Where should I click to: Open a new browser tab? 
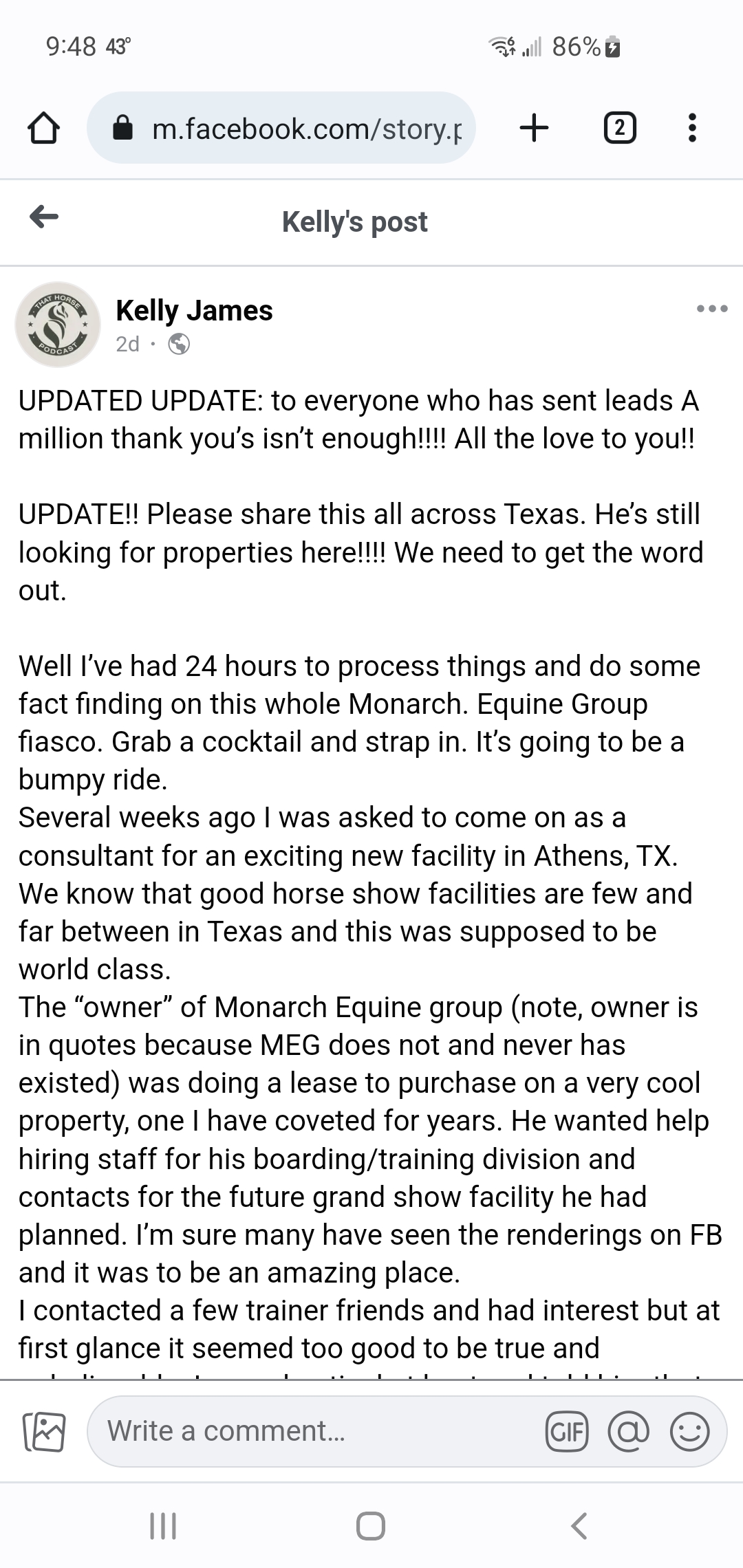click(x=535, y=128)
